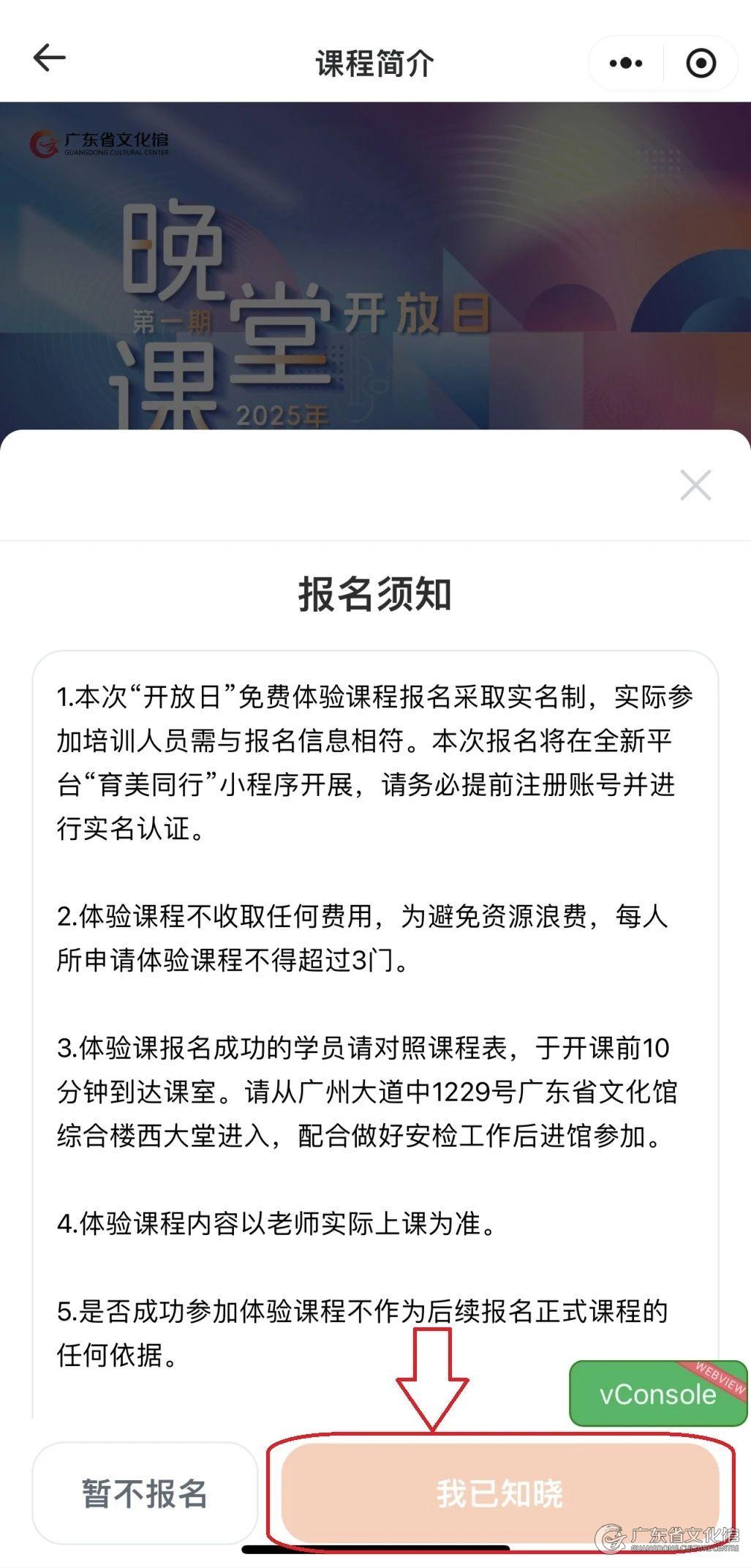Dismiss the 报名须知 dialog with the X
Image resolution: width=751 pixels, height=1568 pixels.
pyautogui.click(x=695, y=485)
